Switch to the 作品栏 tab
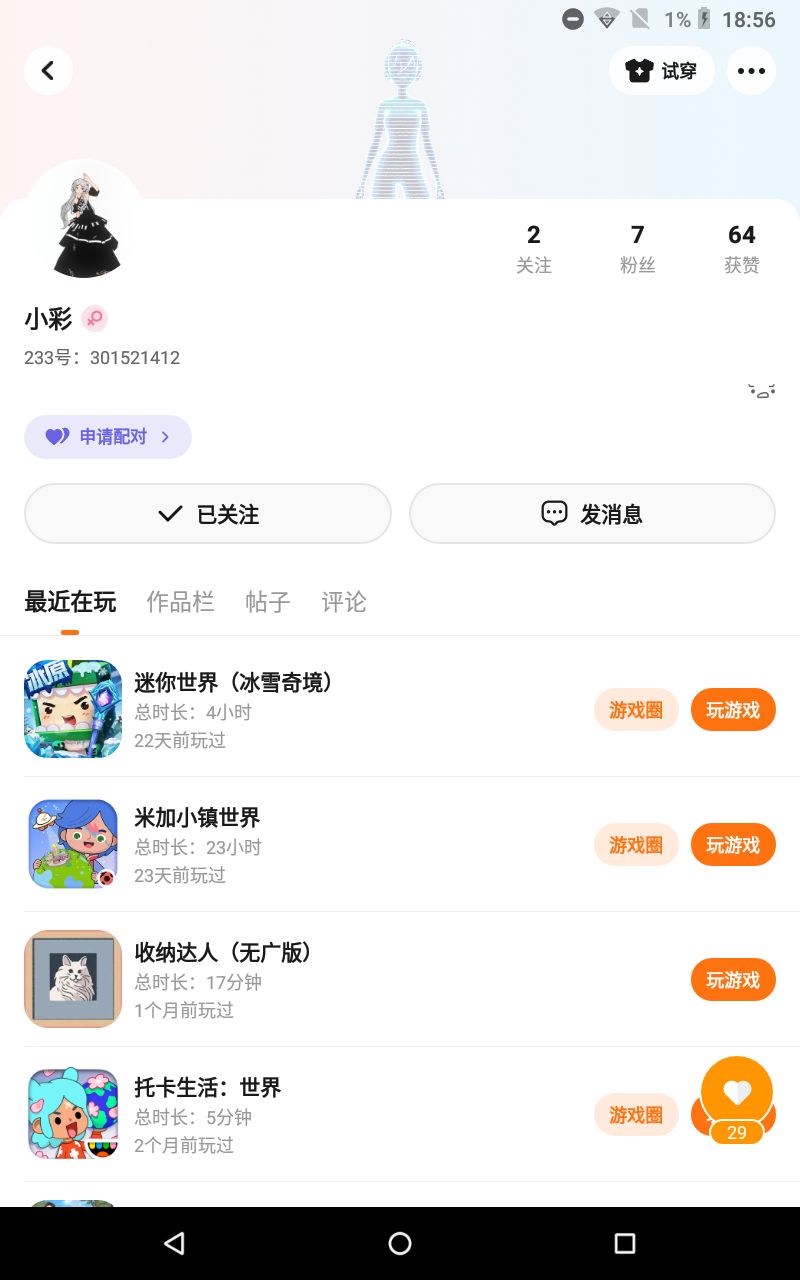This screenshot has height=1280, width=800. [180, 602]
